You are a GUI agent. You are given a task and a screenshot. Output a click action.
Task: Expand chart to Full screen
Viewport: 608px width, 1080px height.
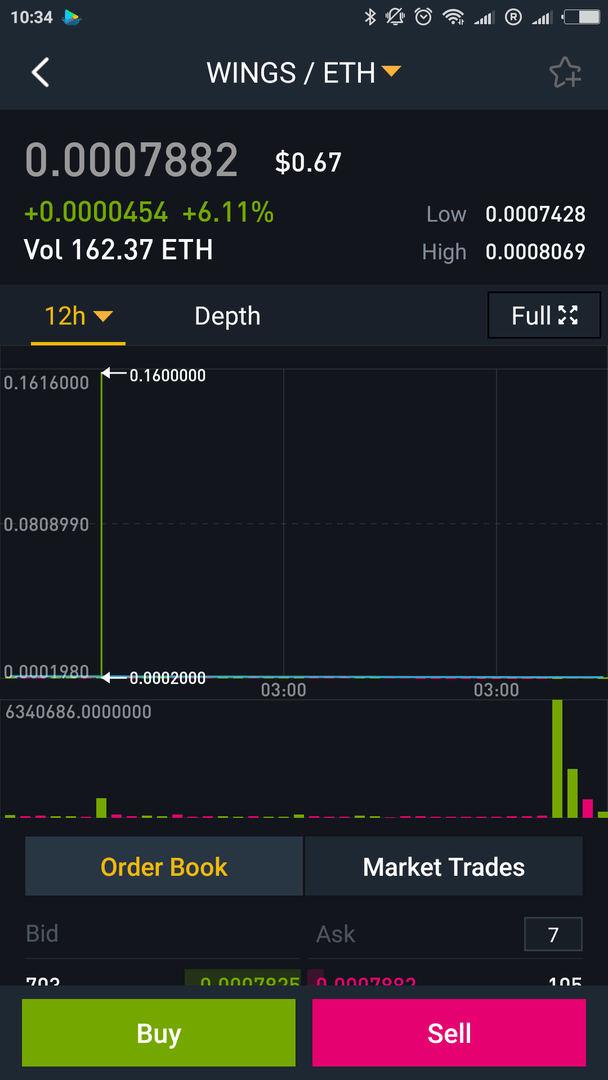point(544,316)
